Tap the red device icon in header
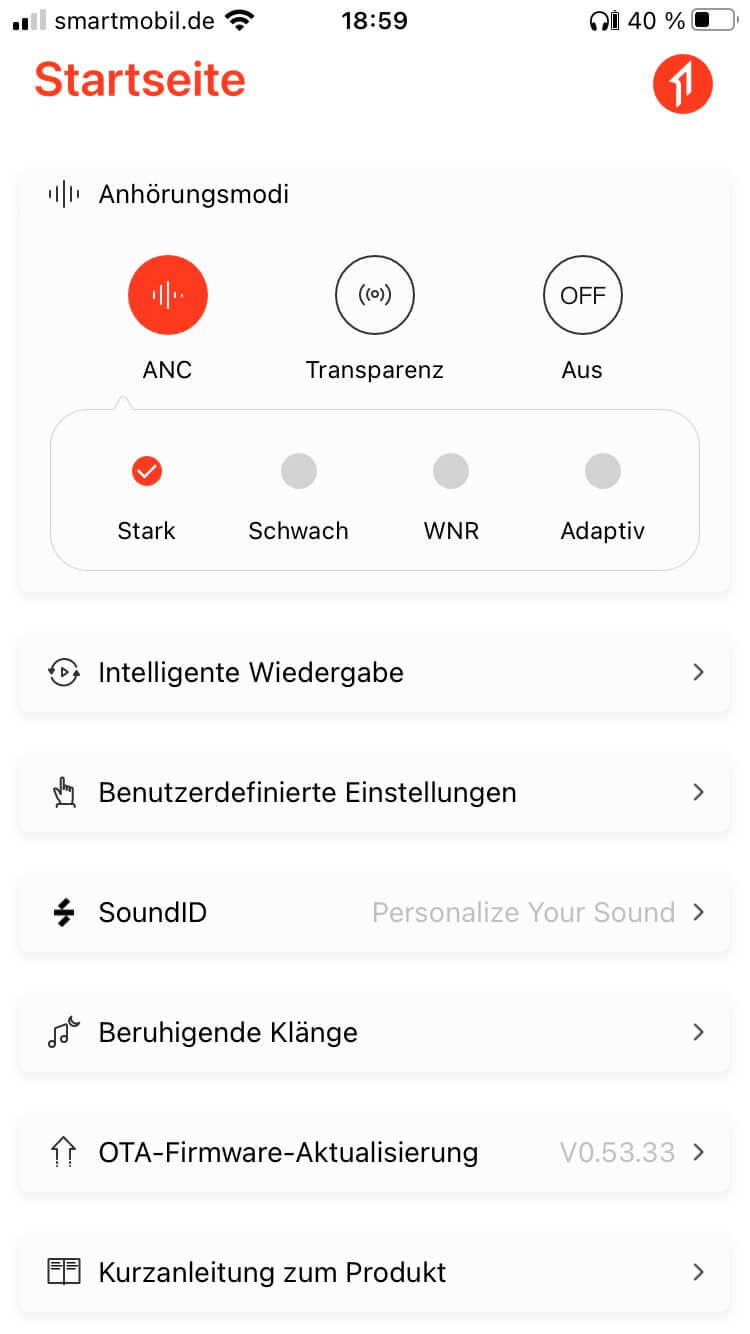 tap(682, 84)
